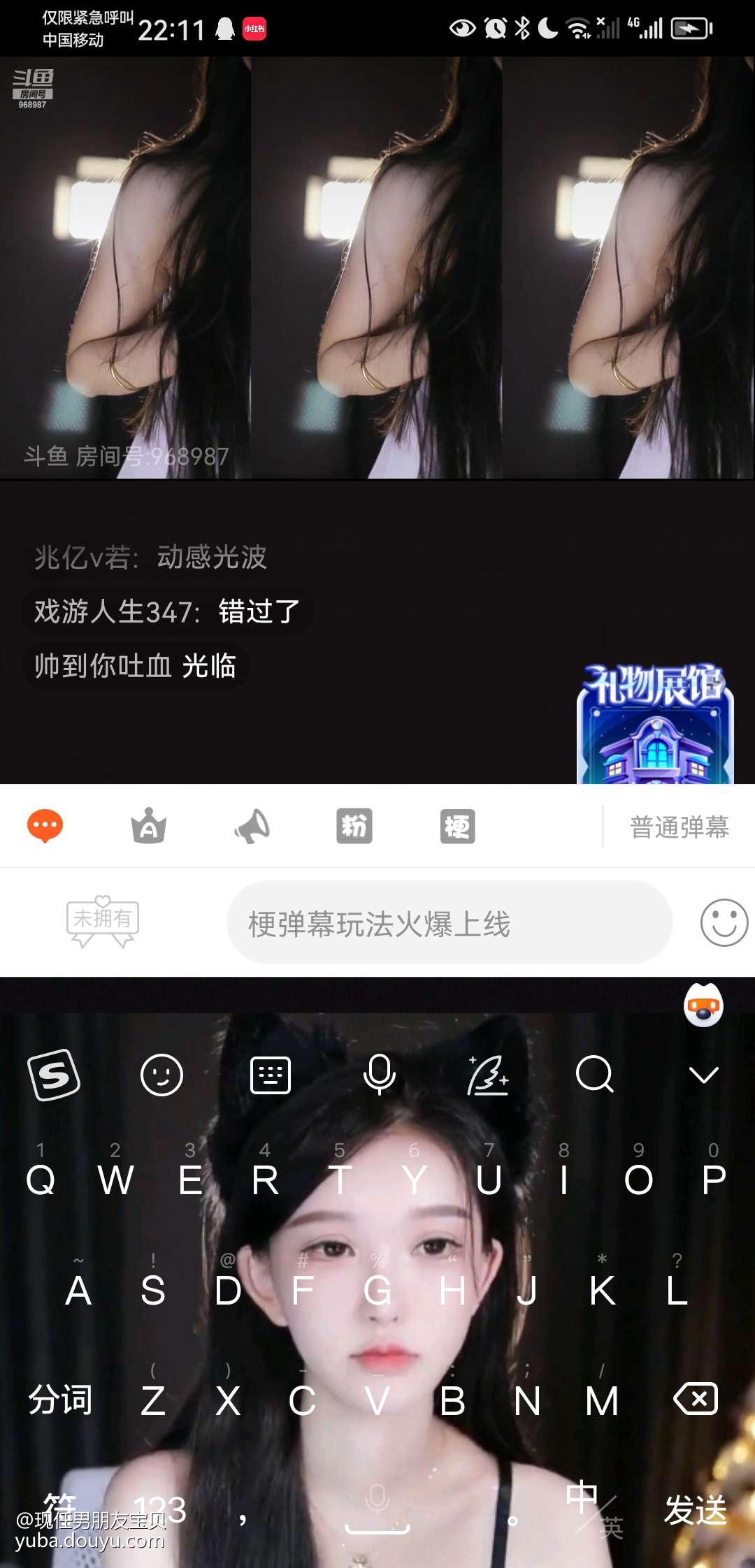Open the 普通弹幕 selector
This screenshot has height=1568, width=755.
[x=679, y=827]
